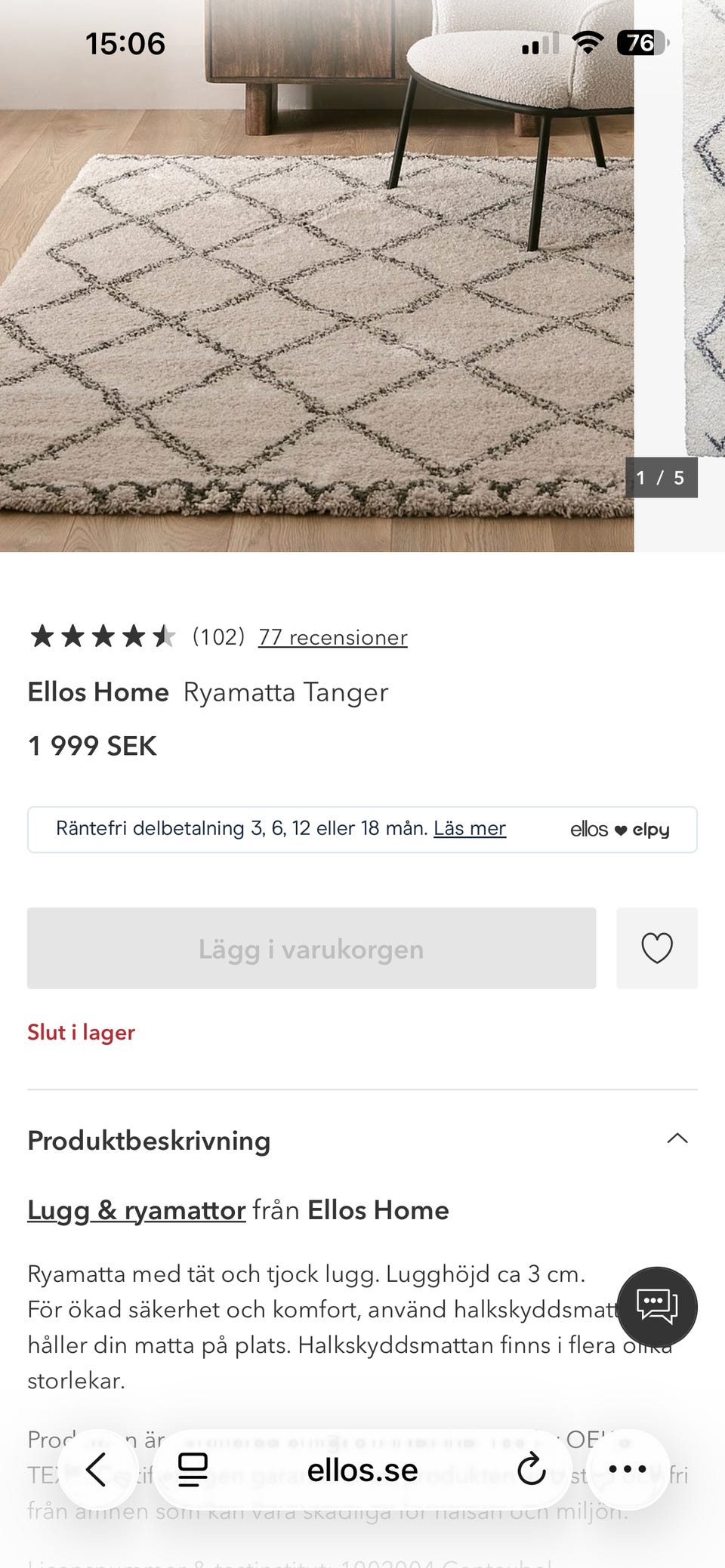Tap the browser back arrow
Screen dimensions: 725x1568
97,1468
